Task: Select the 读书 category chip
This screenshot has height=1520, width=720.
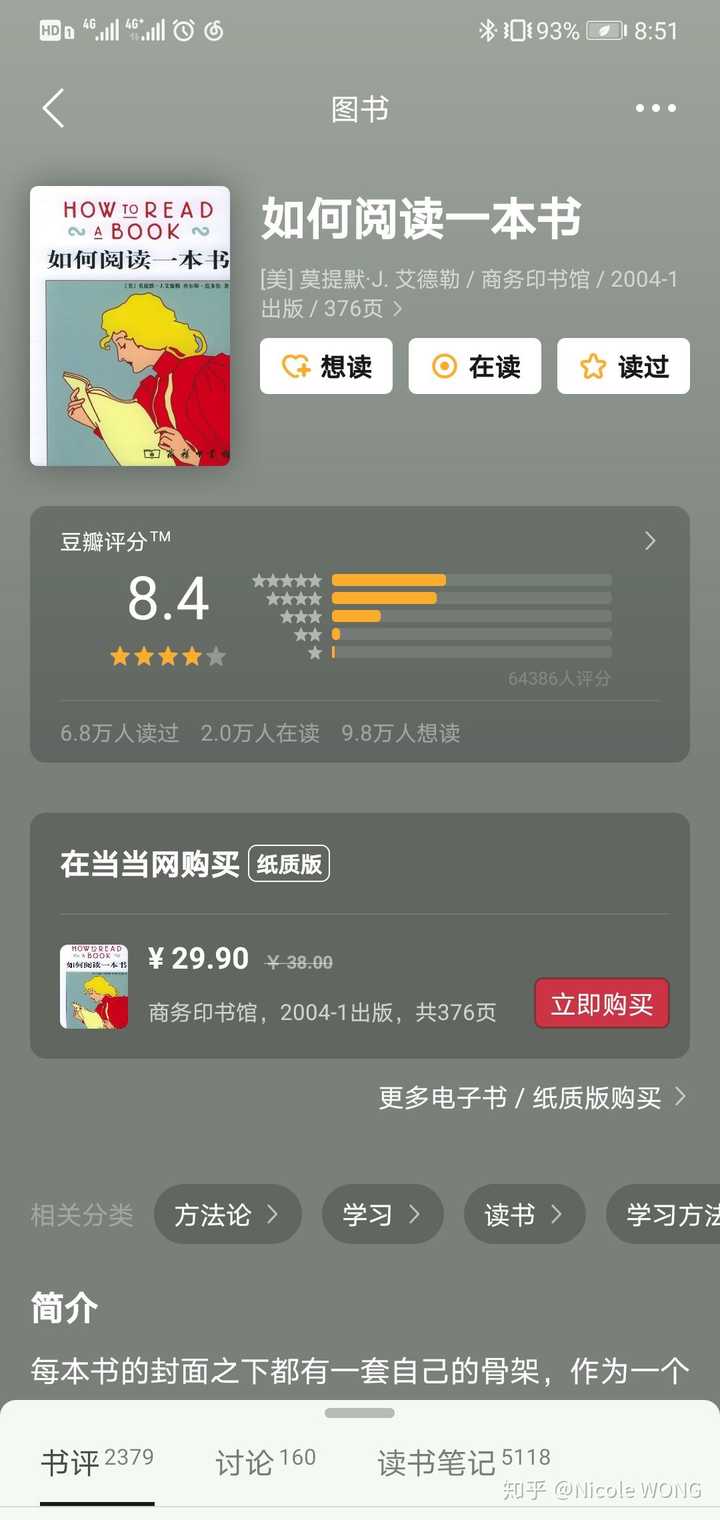Action: (x=524, y=1214)
